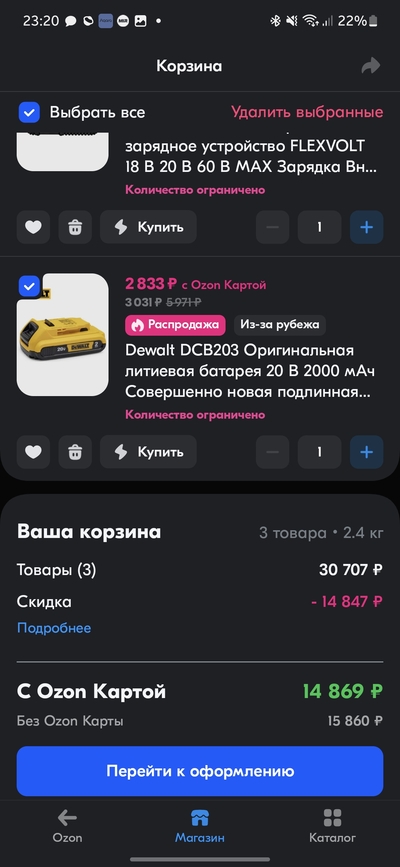Viewport: 400px width, 867px height.
Task: Add FLEXVOLT charger to favorites
Action: point(33,227)
